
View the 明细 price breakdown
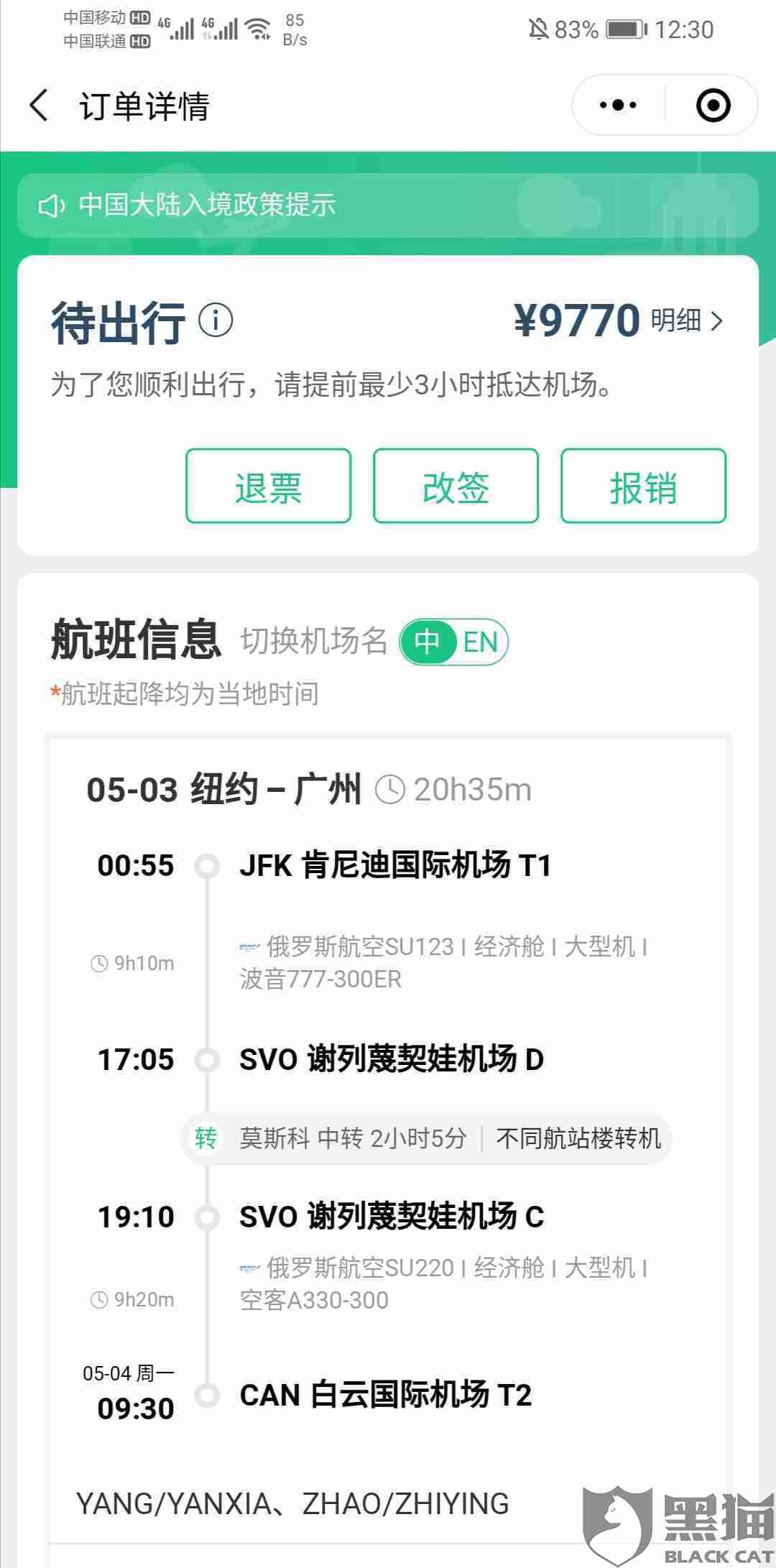[x=686, y=320]
